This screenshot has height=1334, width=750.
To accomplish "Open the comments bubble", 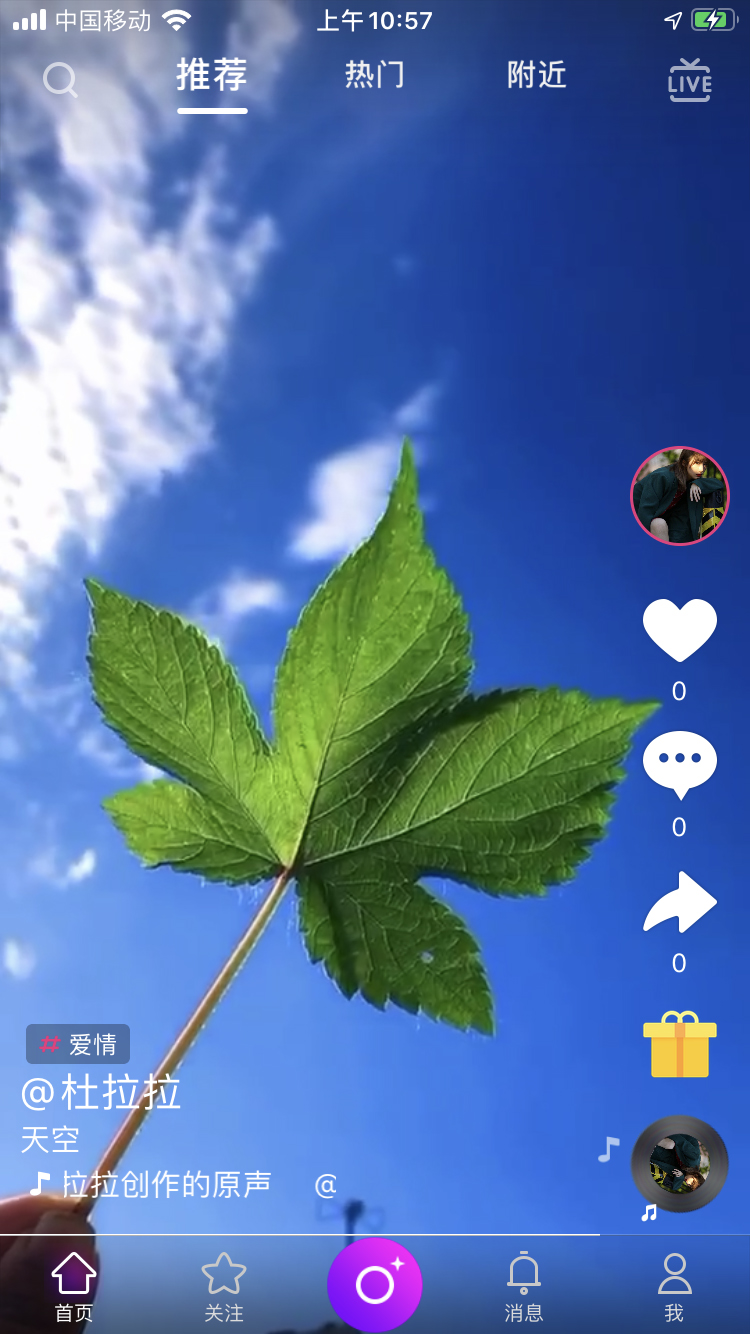I will [680, 764].
